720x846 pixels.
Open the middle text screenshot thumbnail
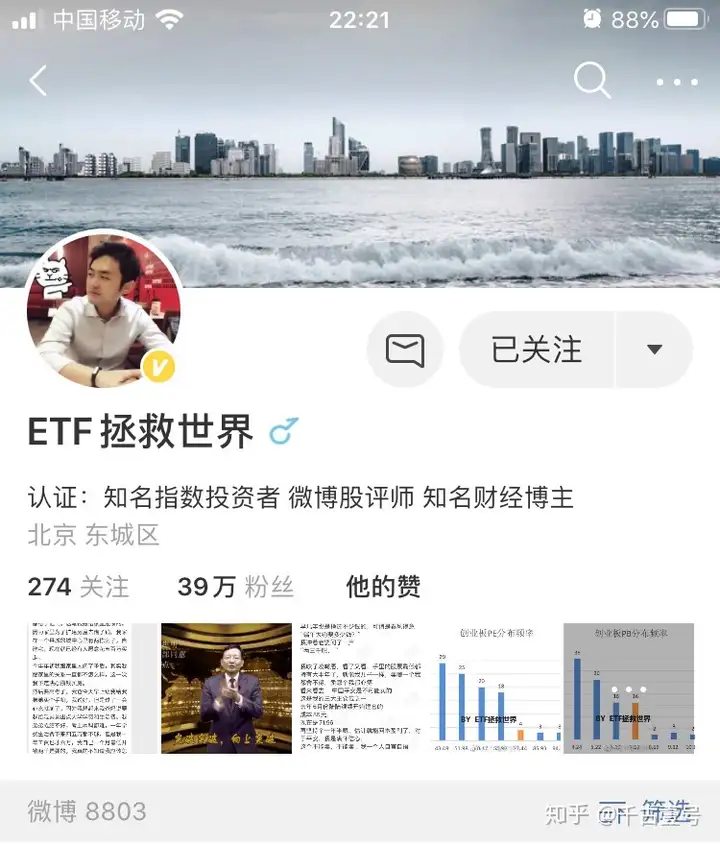pyautogui.click(x=360, y=688)
